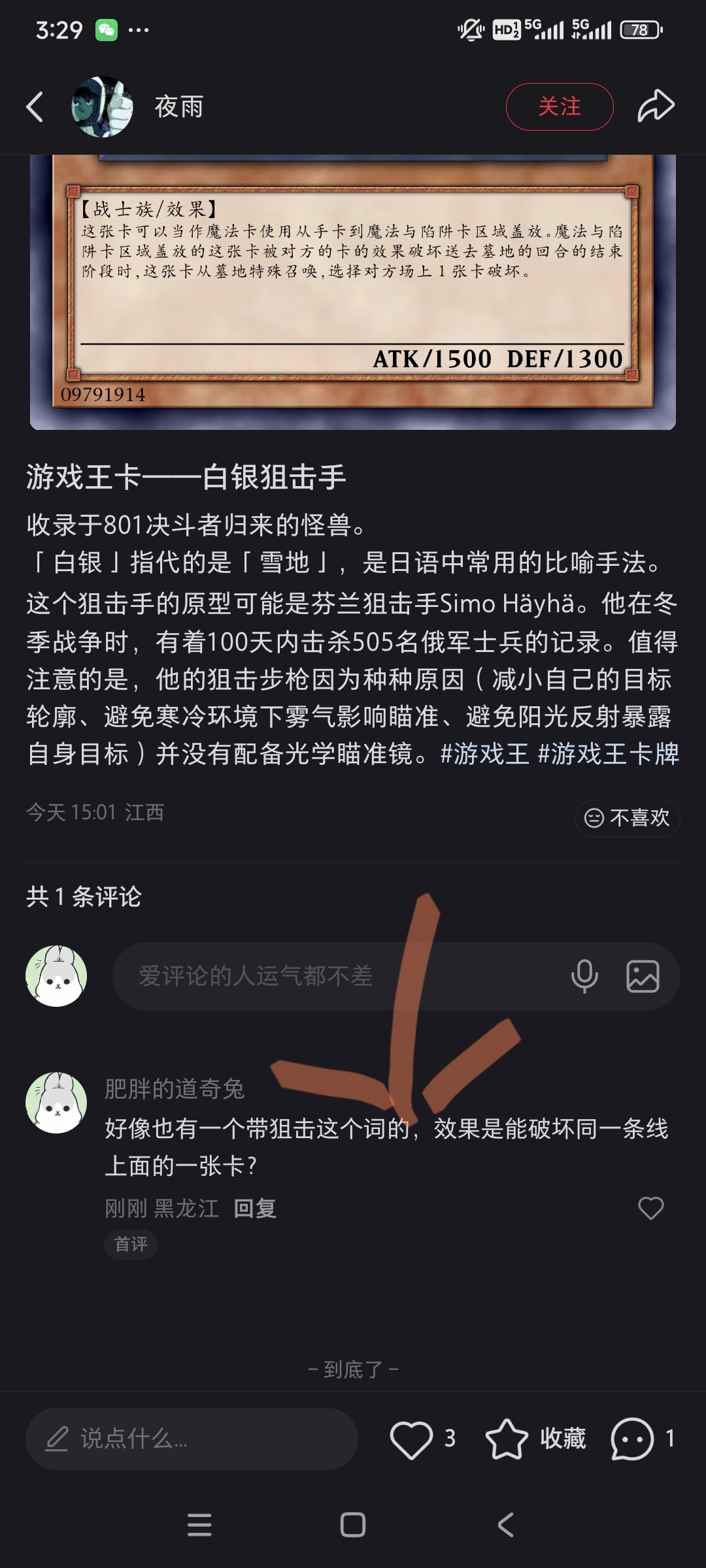Tap the 说点什么 input field

[191, 1439]
